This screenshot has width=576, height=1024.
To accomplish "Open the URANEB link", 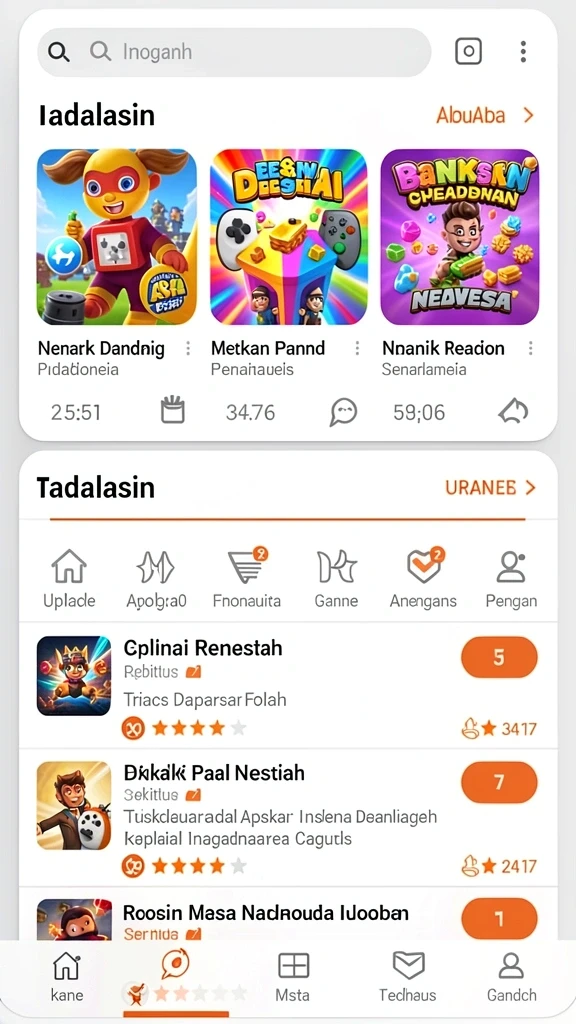I will [490, 488].
